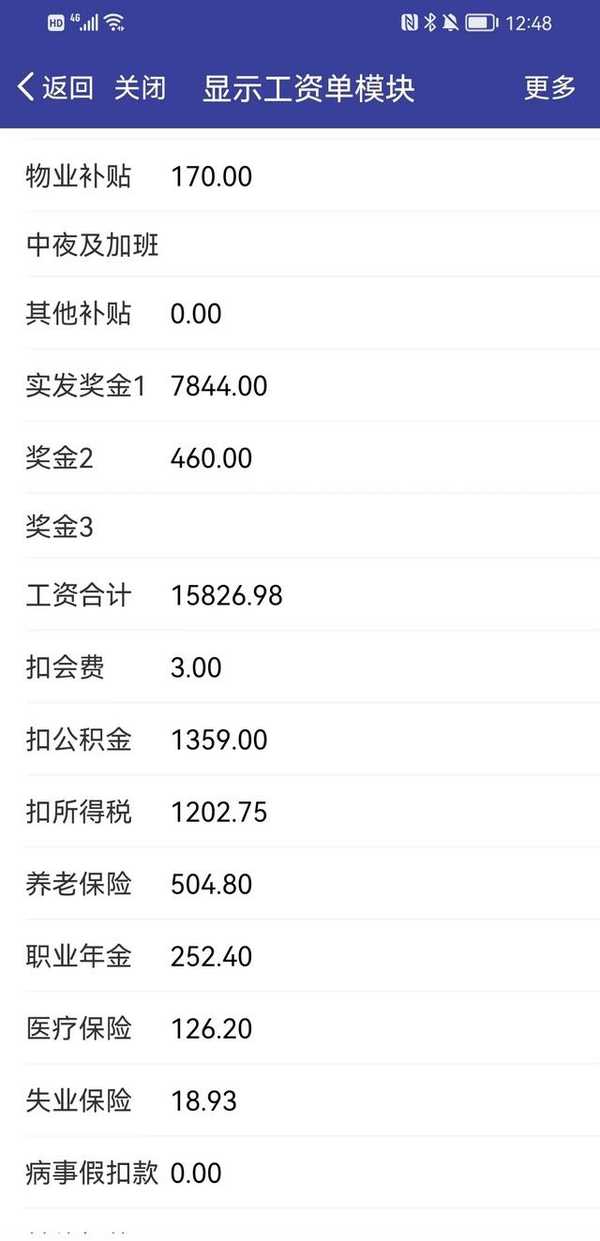This screenshot has height=1241, width=600.
Task: Open the 更多 menu
Action: point(550,88)
